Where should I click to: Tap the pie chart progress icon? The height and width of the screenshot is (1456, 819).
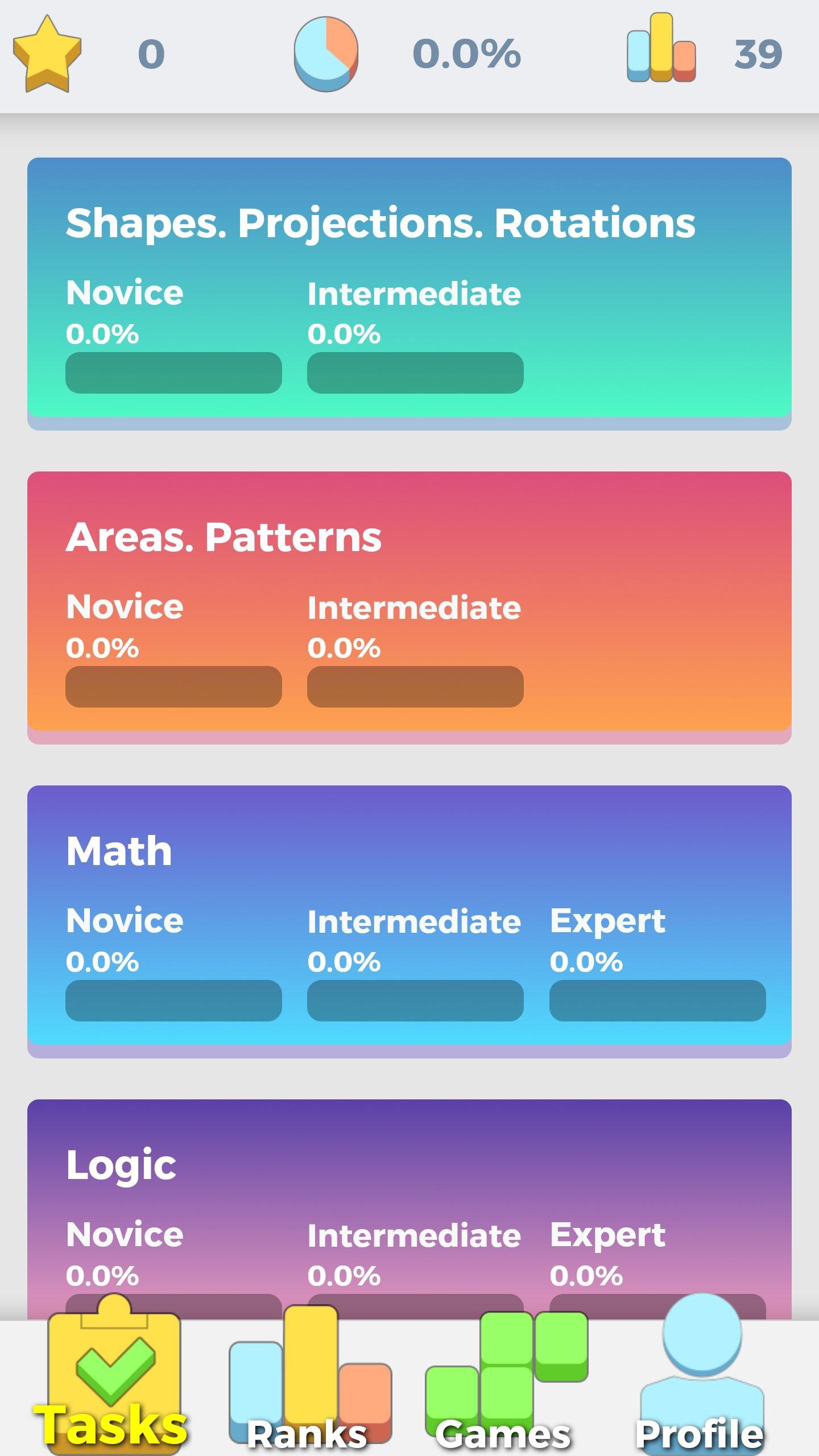325,52
